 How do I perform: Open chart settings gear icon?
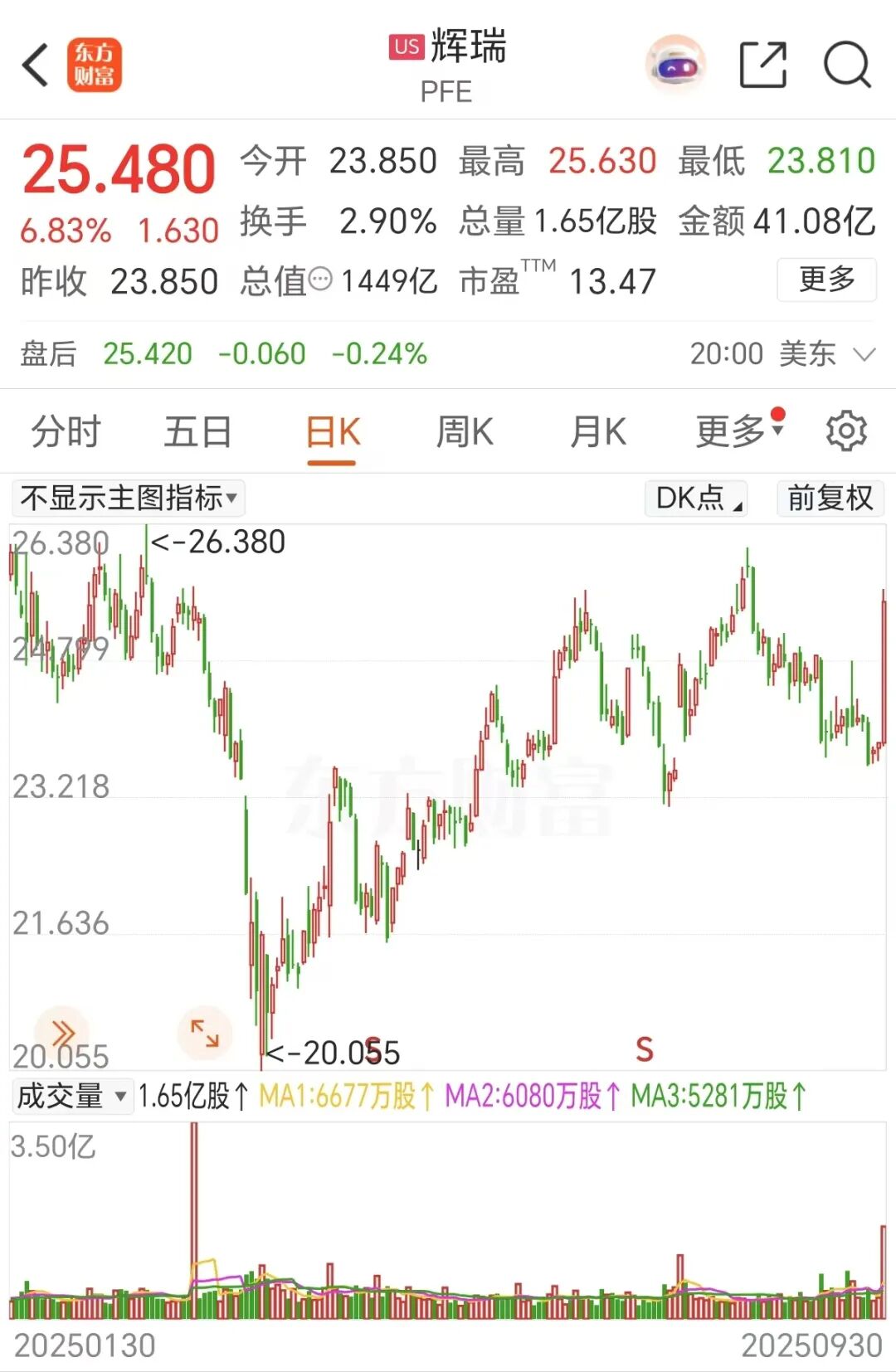(x=845, y=431)
